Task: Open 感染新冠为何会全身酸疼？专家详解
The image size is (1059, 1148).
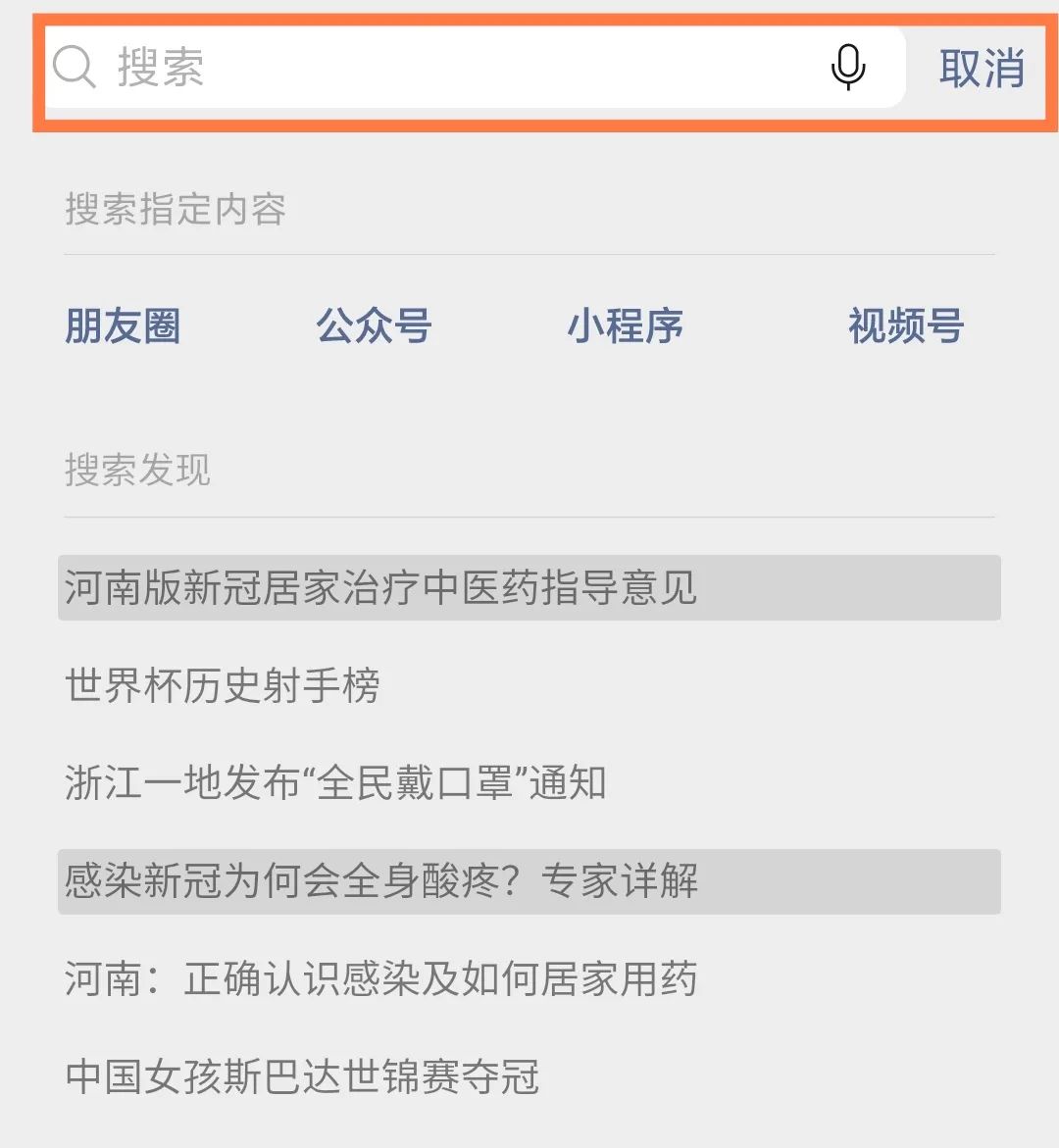Action: [x=382, y=880]
